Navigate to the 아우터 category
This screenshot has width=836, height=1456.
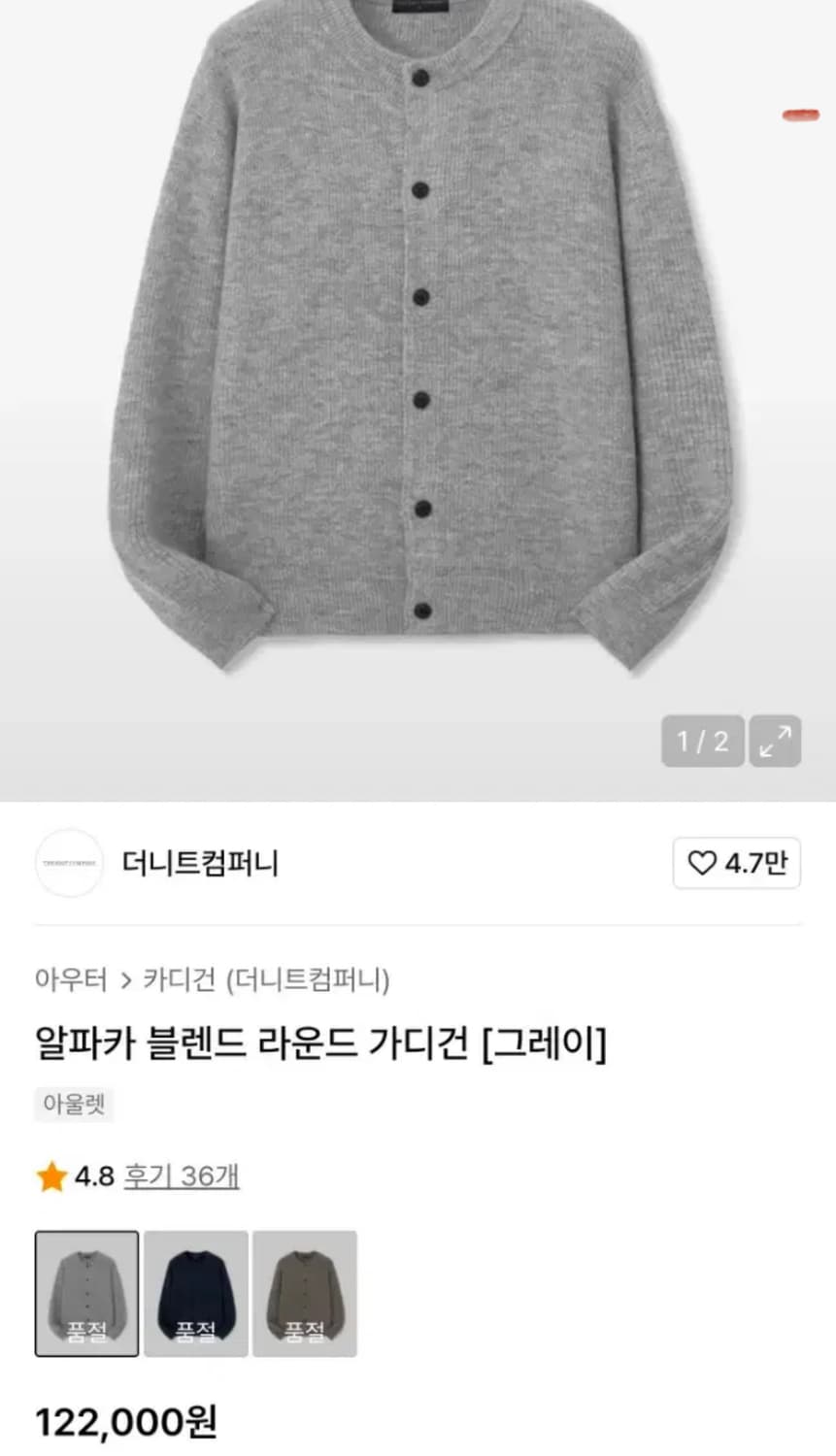[x=71, y=980]
